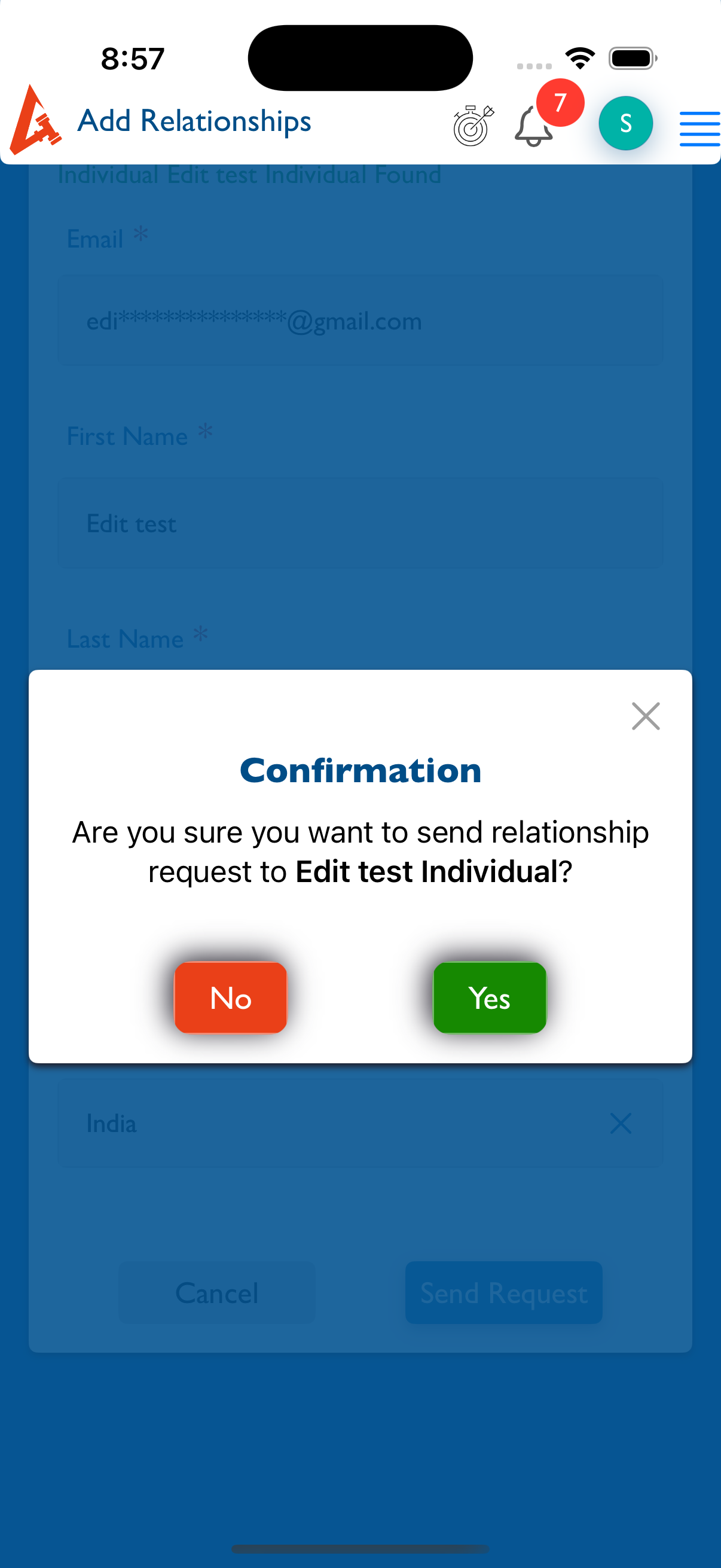This screenshot has height=1568, width=721.
Task: Confirm sending request with Yes
Action: (x=489, y=997)
